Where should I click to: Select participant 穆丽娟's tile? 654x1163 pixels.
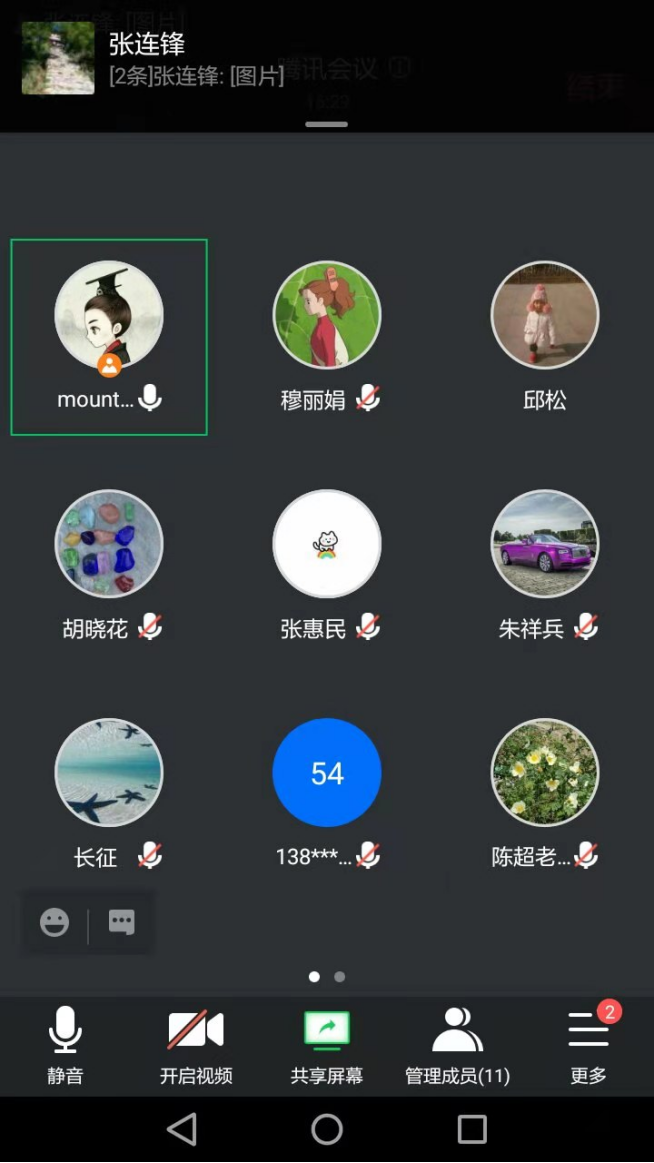tap(327, 315)
